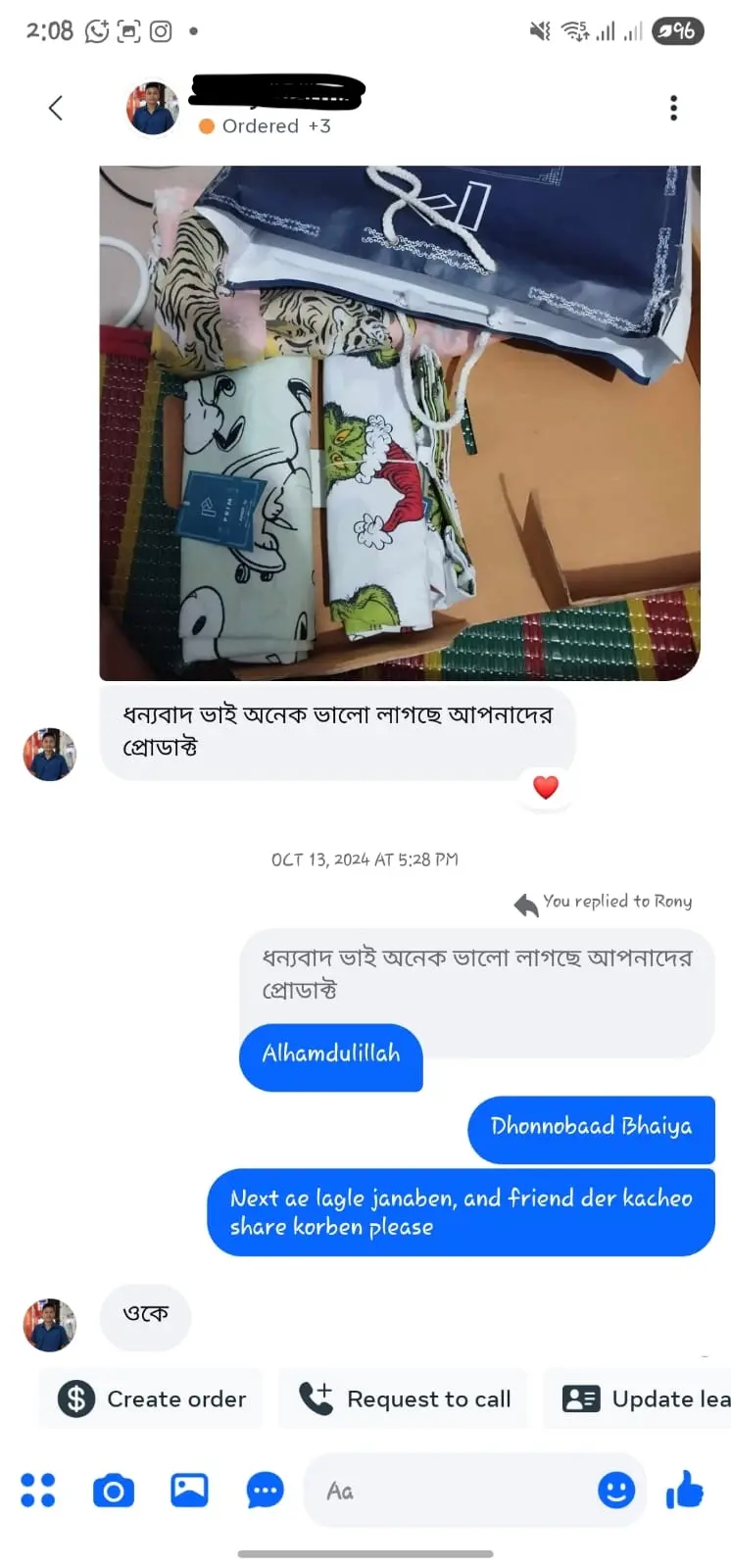Send a thumbs-up like
731x1568 pixels.
(x=685, y=1490)
